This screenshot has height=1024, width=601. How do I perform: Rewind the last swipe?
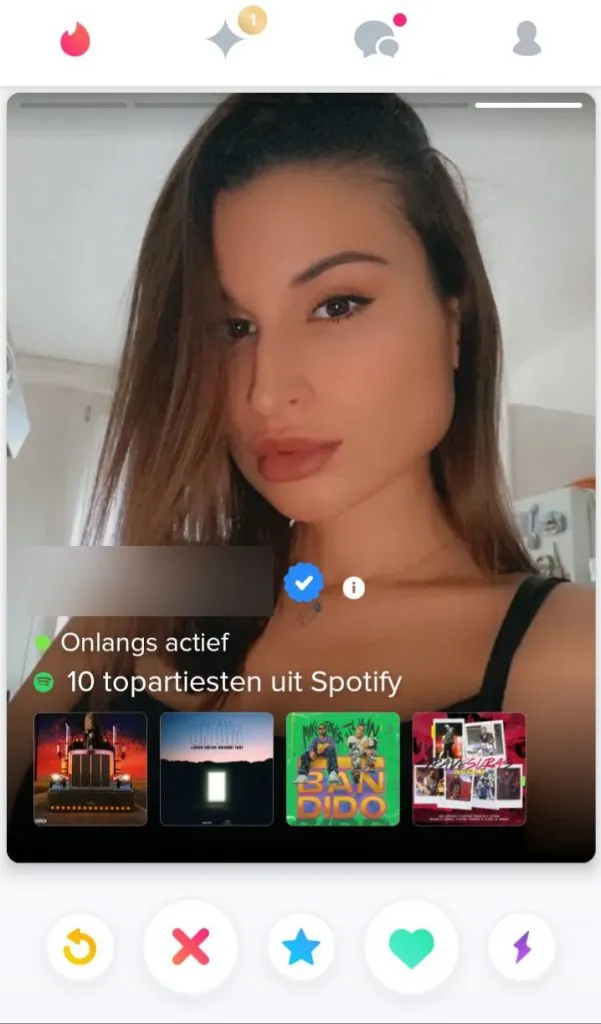pyautogui.click(x=80, y=946)
